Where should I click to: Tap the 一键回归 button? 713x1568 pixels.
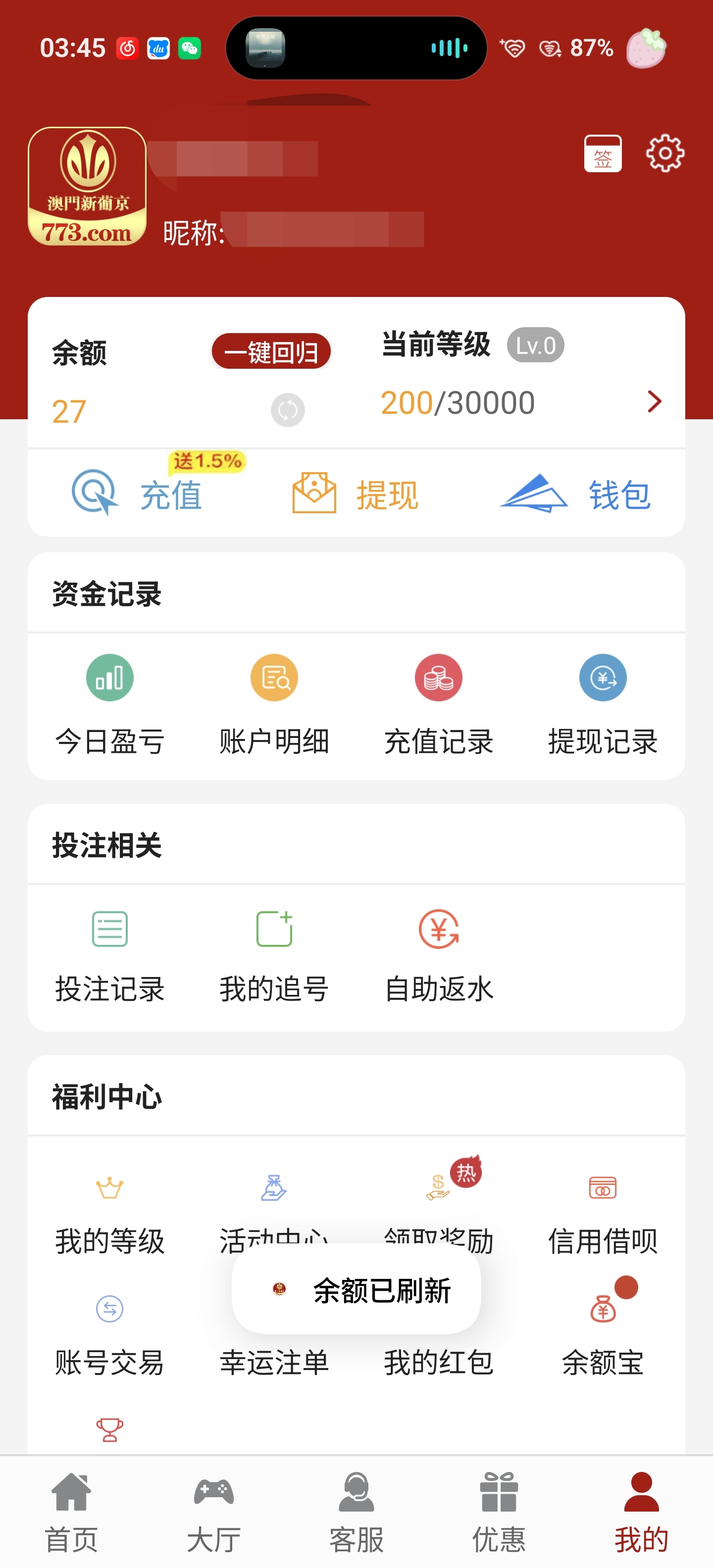pos(271,351)
